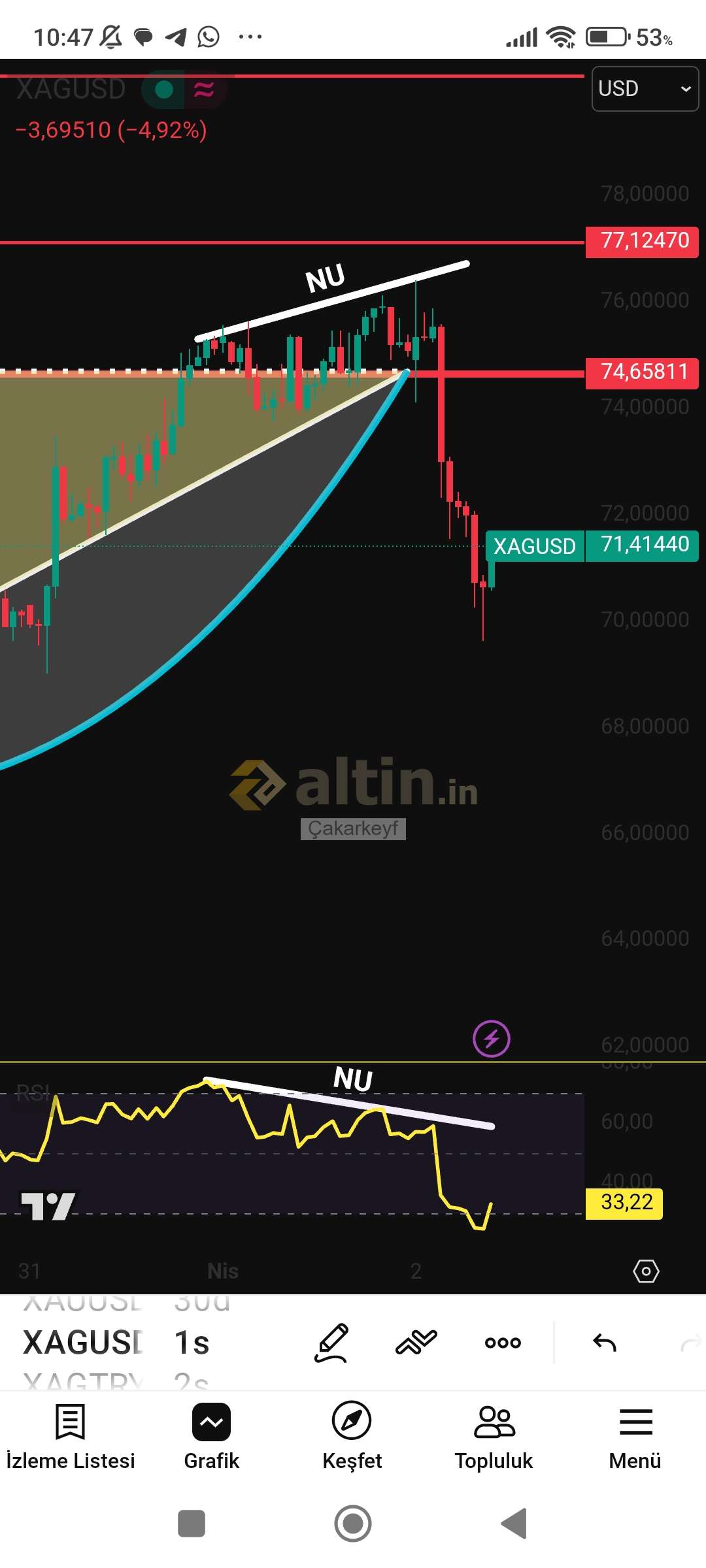
Task: Open the more options circles icon
Action: (503, 1343)
